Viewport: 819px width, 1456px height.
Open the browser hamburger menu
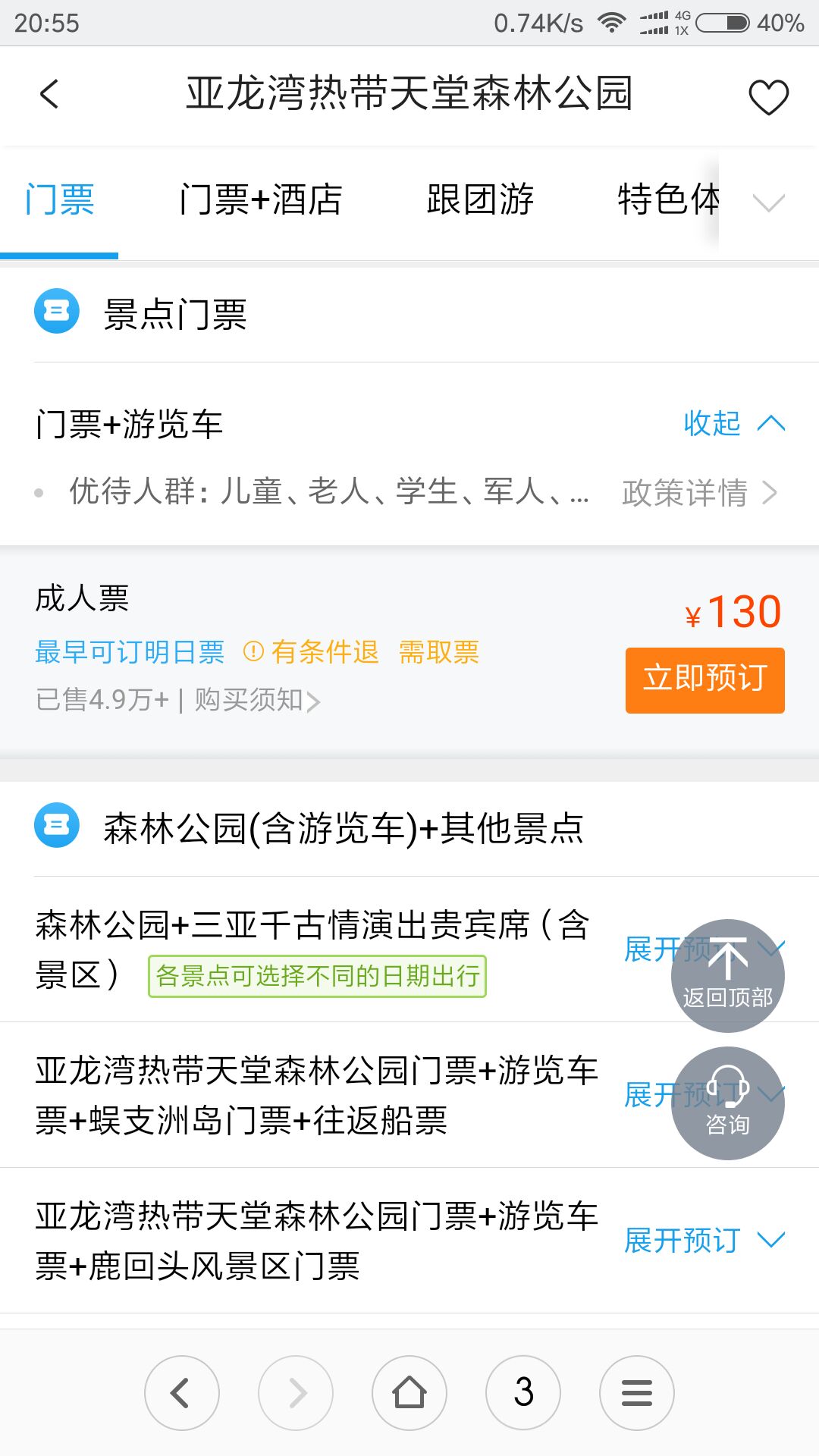pos(637,1393)
